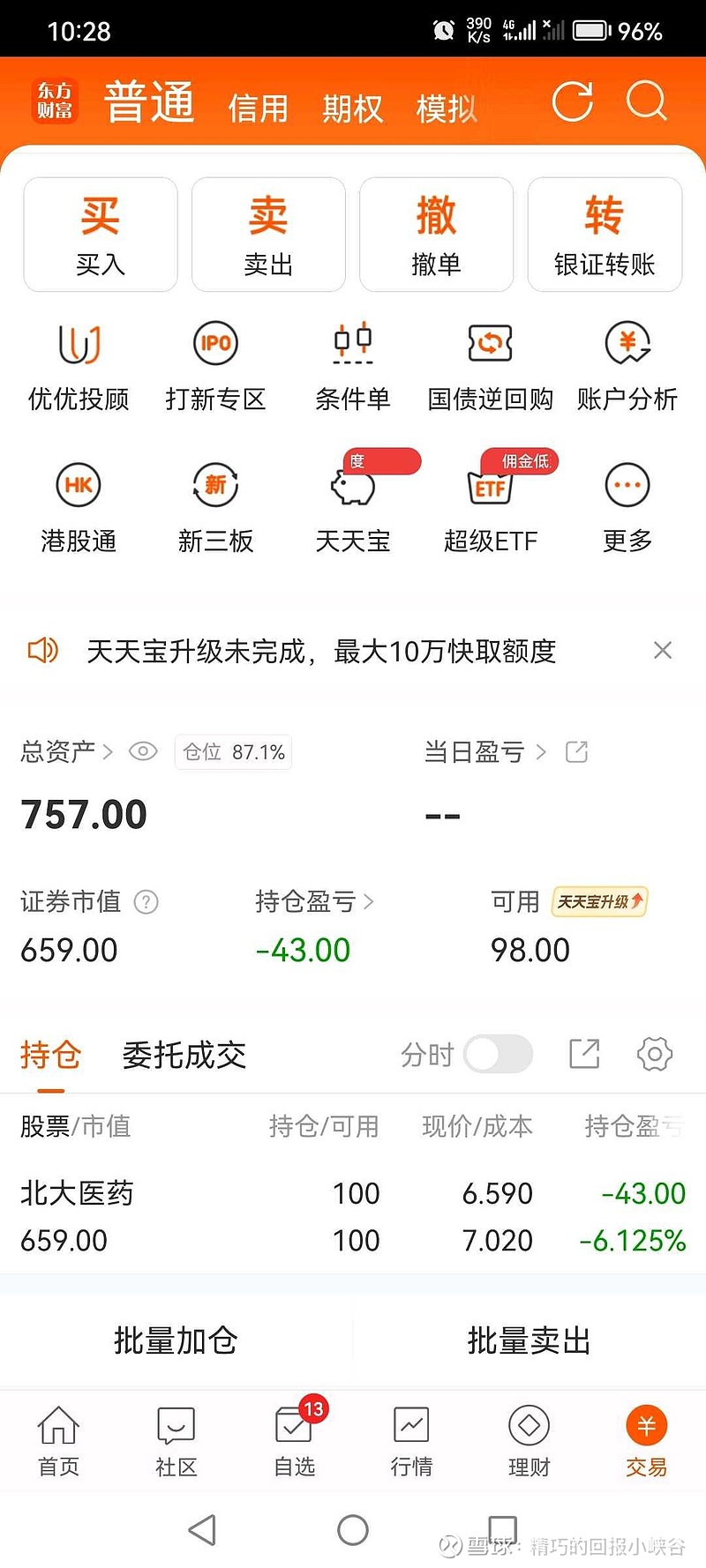Screen dimensions: 706x1568
Task: Open the 打新专区 IPO zone
Action: 214,364
